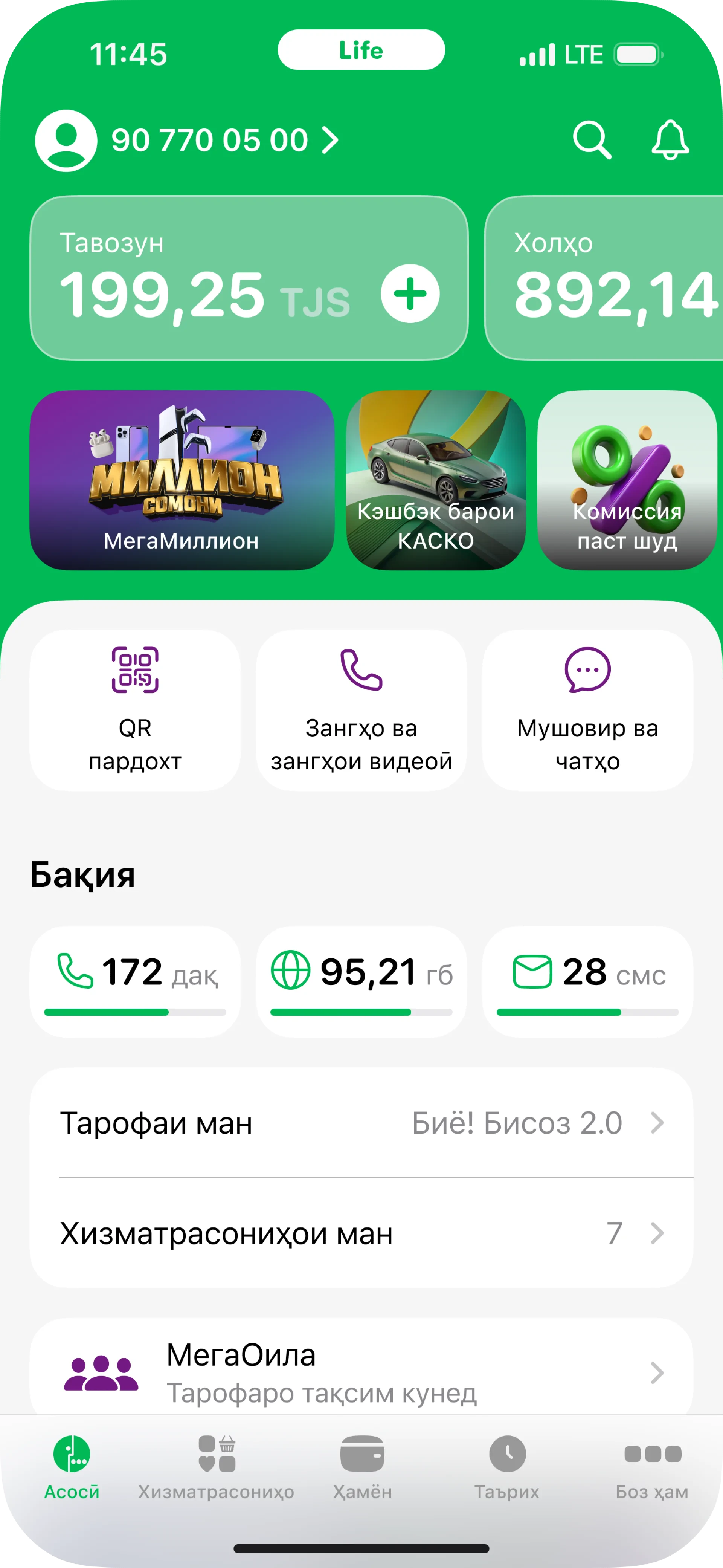Top up balance with the plus button
Viewport: 723px width, 1568px height.
[410, 293]
